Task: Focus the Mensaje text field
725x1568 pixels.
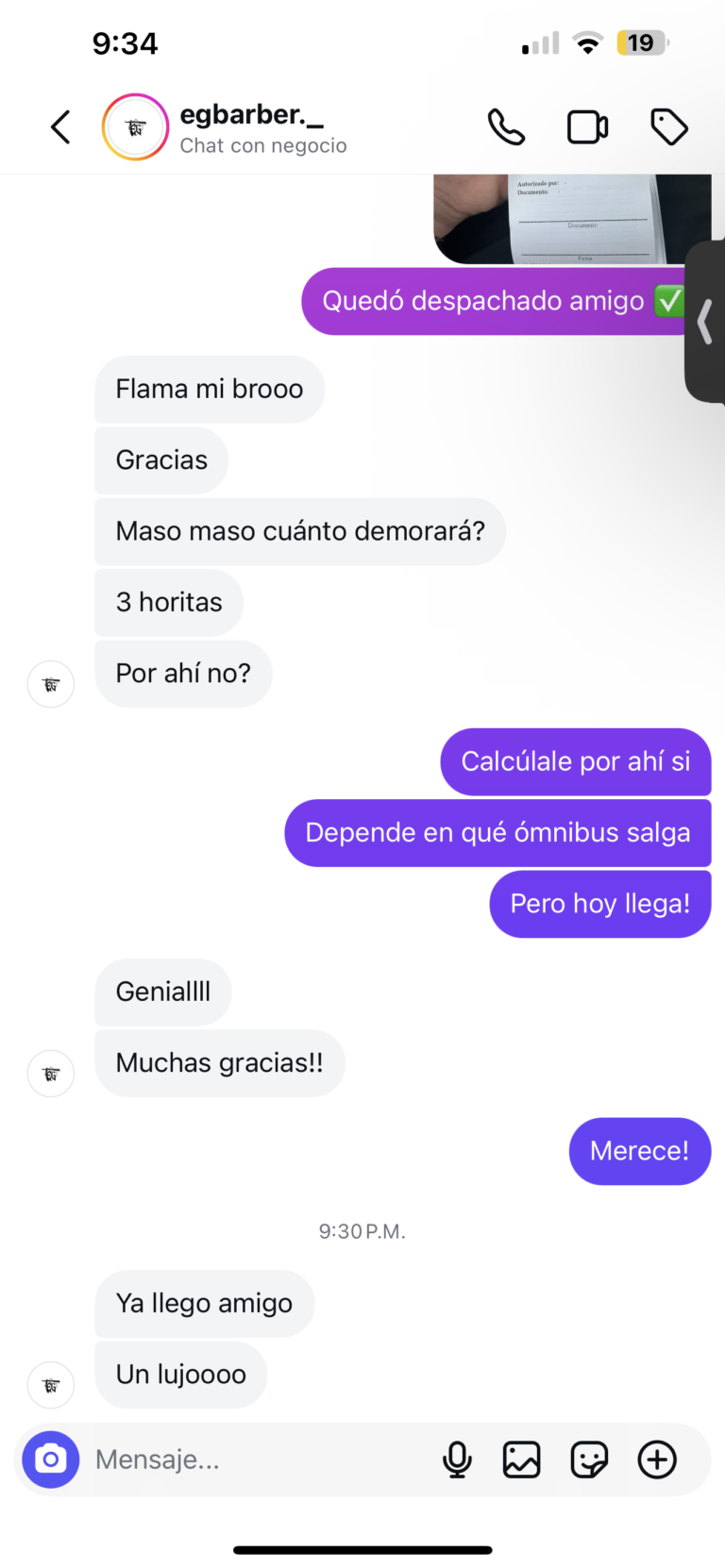Action: [255, 1460]
